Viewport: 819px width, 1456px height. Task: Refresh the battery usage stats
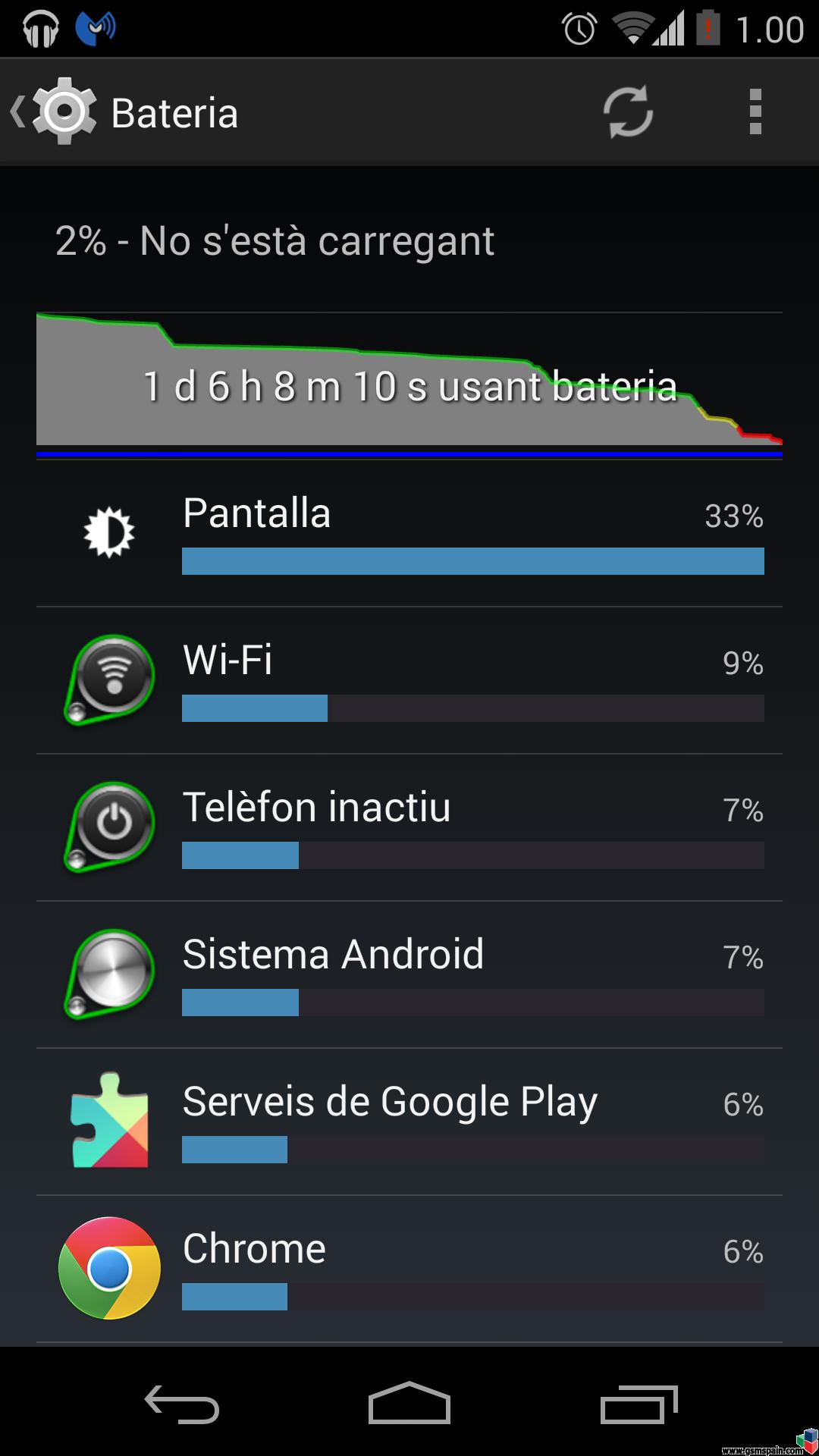[628, 112]
